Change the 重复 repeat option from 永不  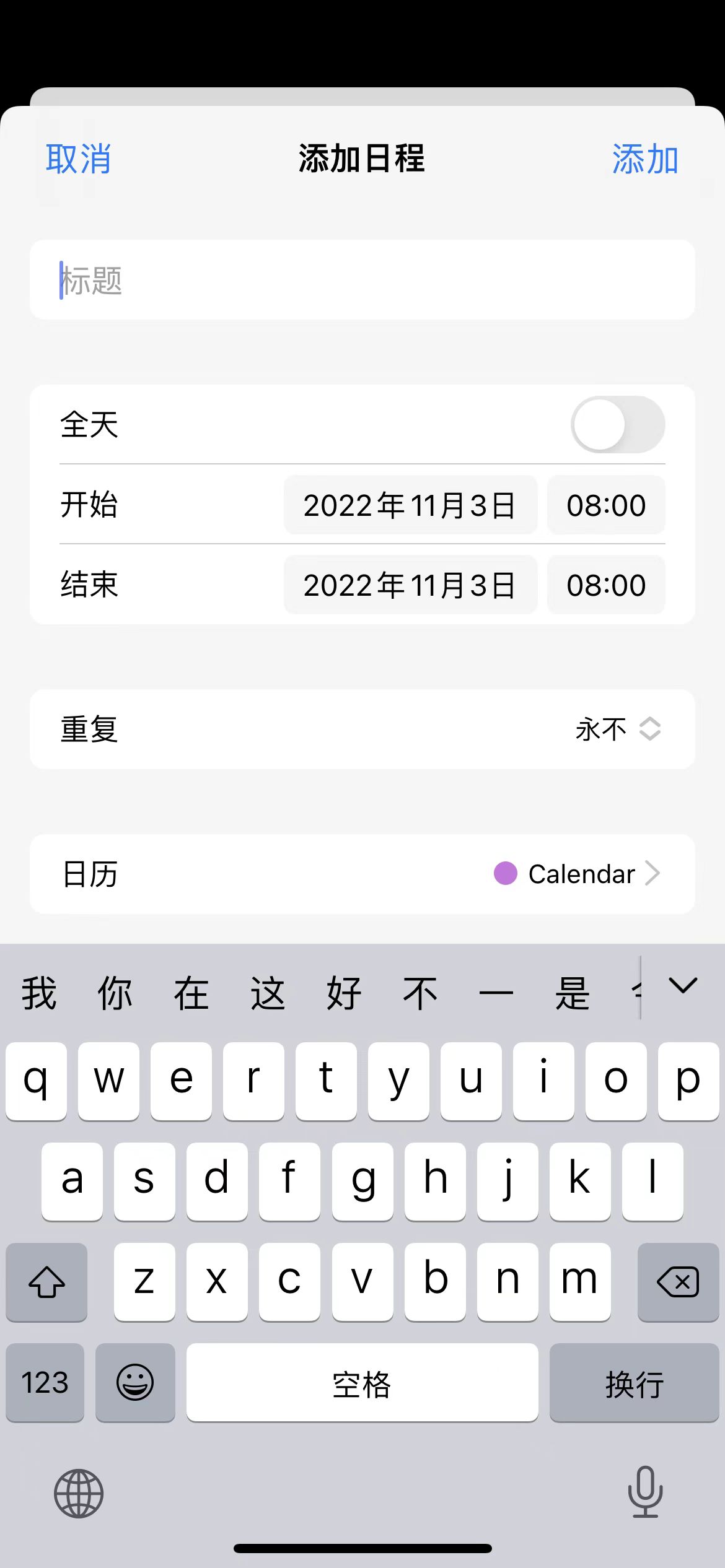pos(617,729)
